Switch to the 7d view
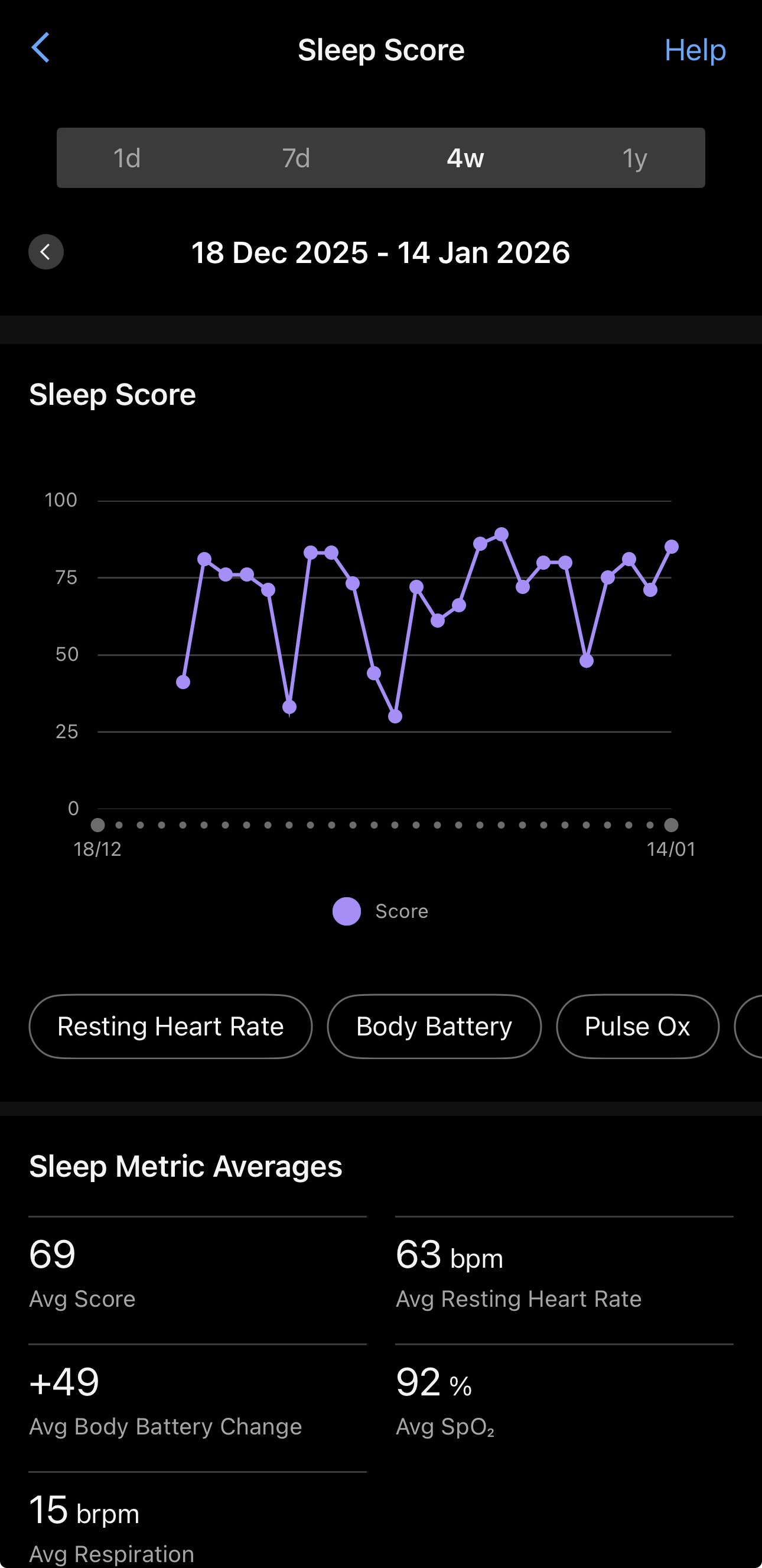The width and height of the screenshot is (762, 1568). 296,158
